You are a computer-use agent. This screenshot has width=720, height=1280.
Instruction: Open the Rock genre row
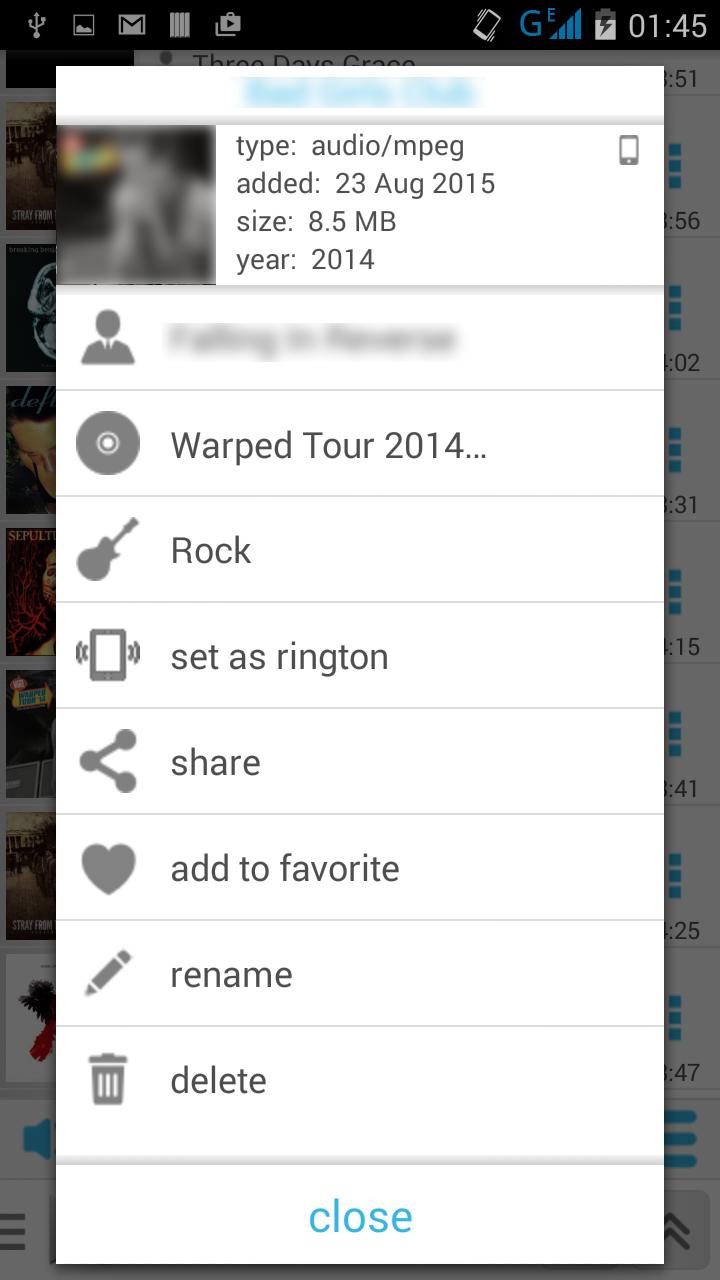pyautogui.click(x=360, y=550)
